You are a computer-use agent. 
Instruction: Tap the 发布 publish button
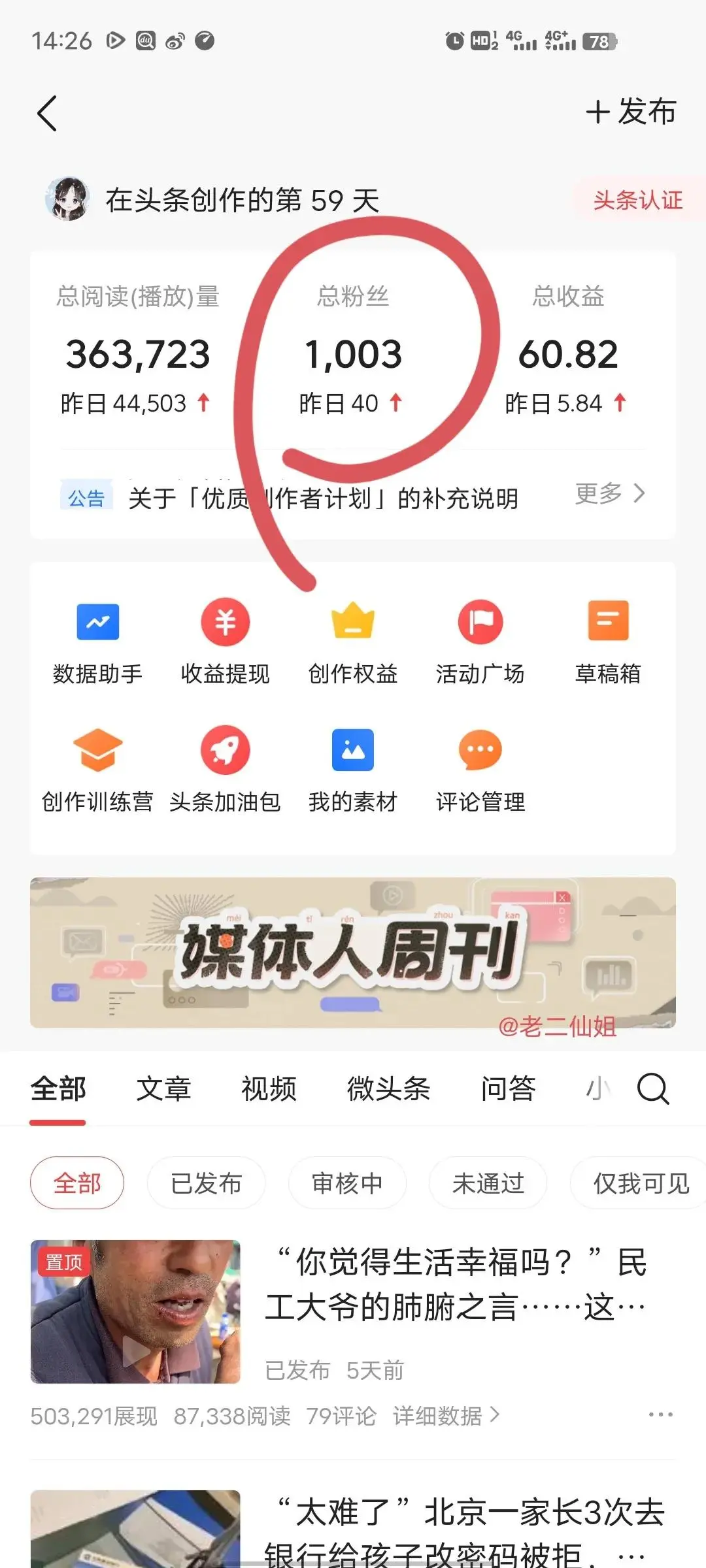(x=631, y=112)
